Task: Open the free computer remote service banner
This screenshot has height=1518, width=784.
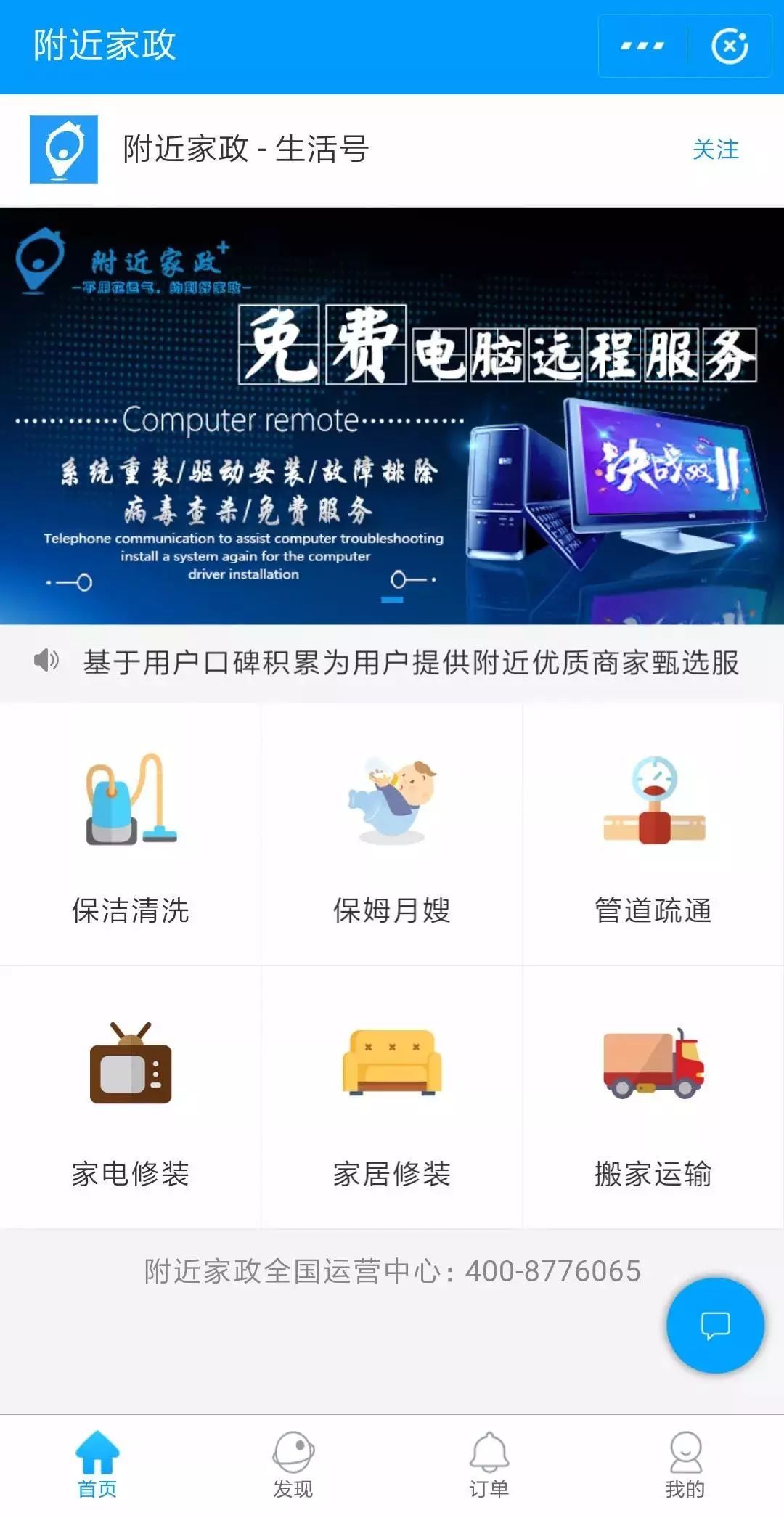Action: coord(392,416)
